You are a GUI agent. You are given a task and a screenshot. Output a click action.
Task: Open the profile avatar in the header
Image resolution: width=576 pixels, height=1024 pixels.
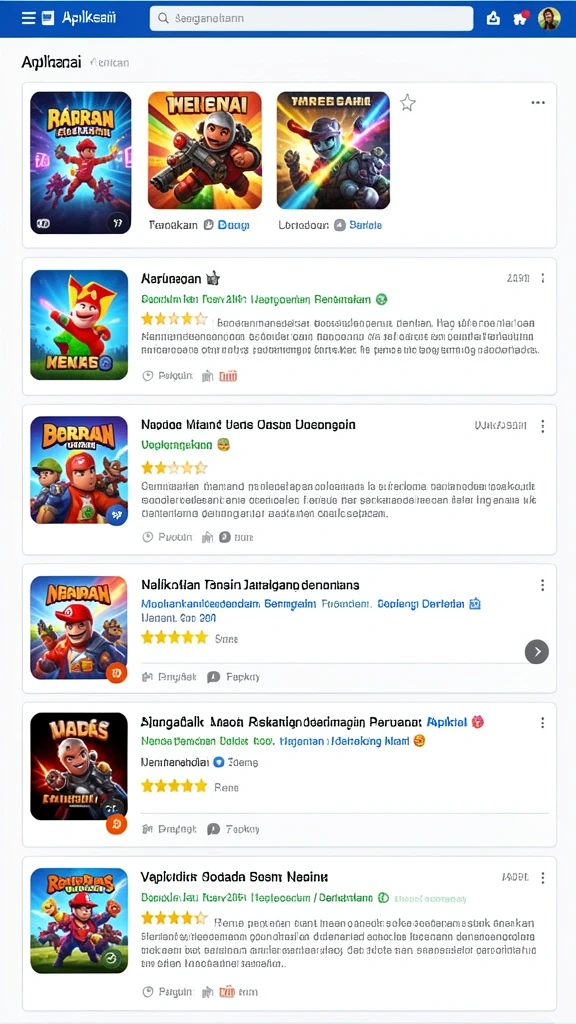549,18
